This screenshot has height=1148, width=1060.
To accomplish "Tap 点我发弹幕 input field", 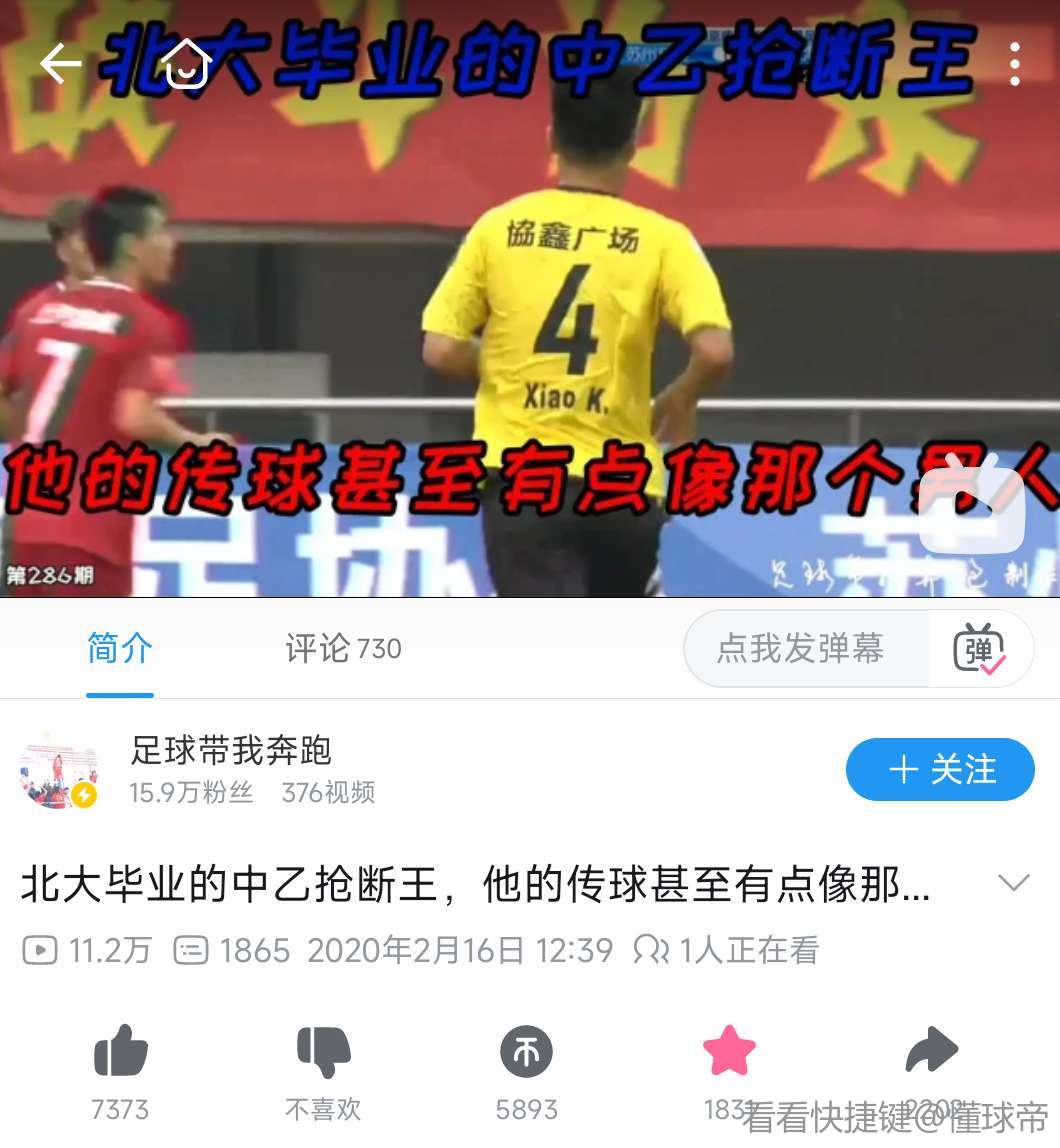I will pos(800,649).
